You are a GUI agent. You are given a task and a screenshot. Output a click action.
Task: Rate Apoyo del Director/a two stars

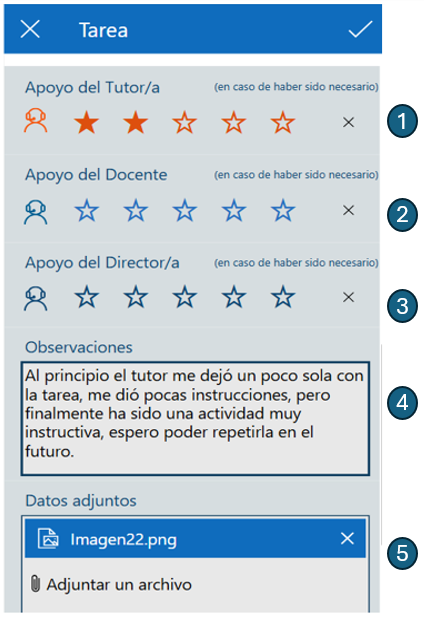coord(136,297)
